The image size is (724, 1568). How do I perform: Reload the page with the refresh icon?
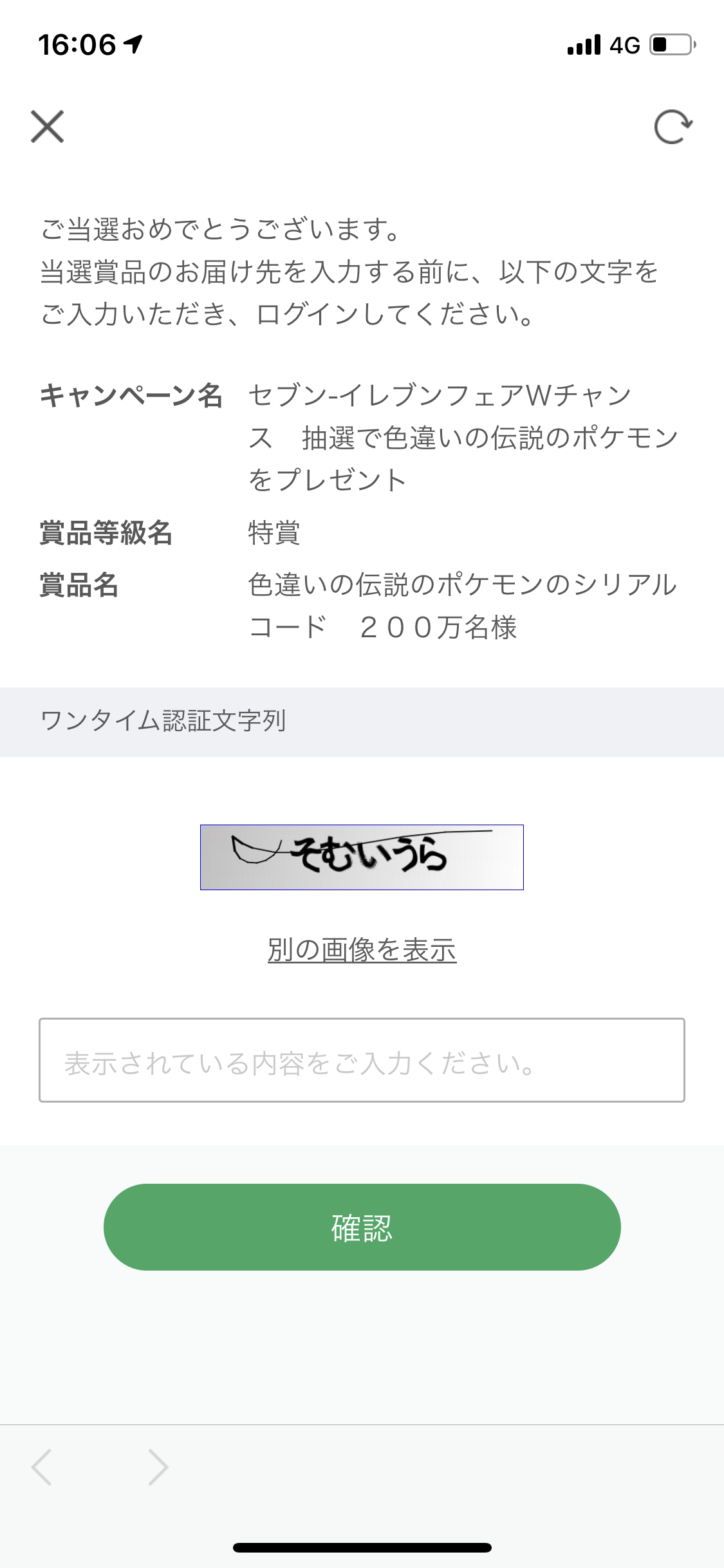coord(673,127)
